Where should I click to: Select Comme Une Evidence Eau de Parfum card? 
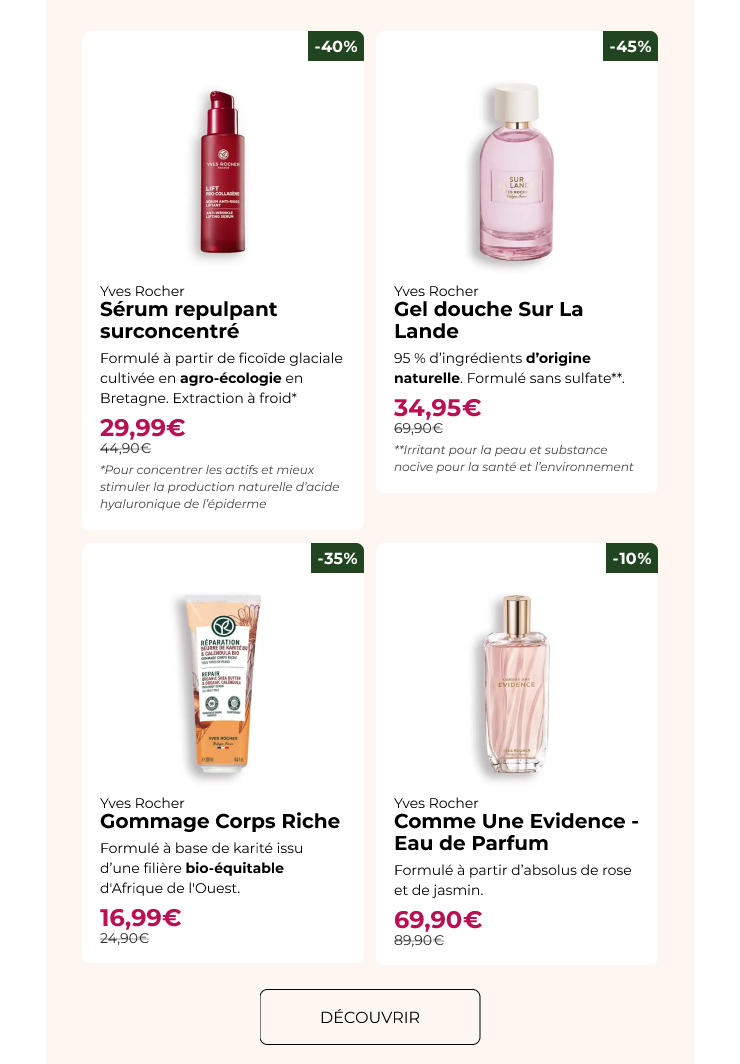click(x=516, y=752)
